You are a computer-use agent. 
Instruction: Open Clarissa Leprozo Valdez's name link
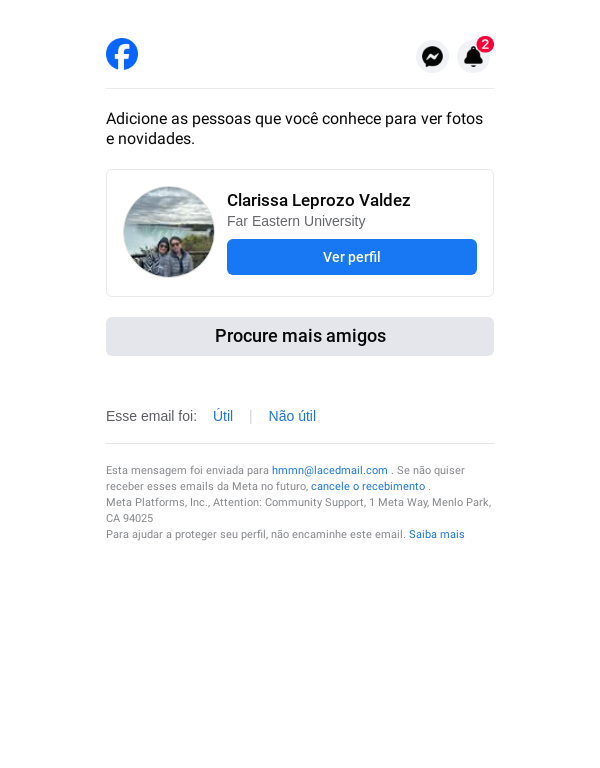pos(319,200)
